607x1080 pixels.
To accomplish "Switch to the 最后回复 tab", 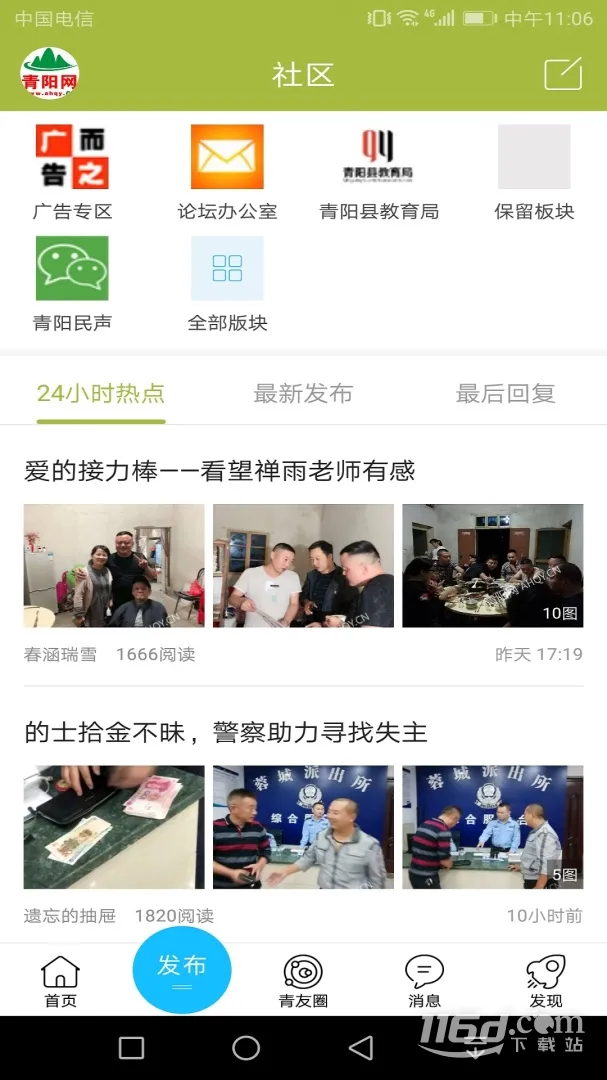I will 505,394.
